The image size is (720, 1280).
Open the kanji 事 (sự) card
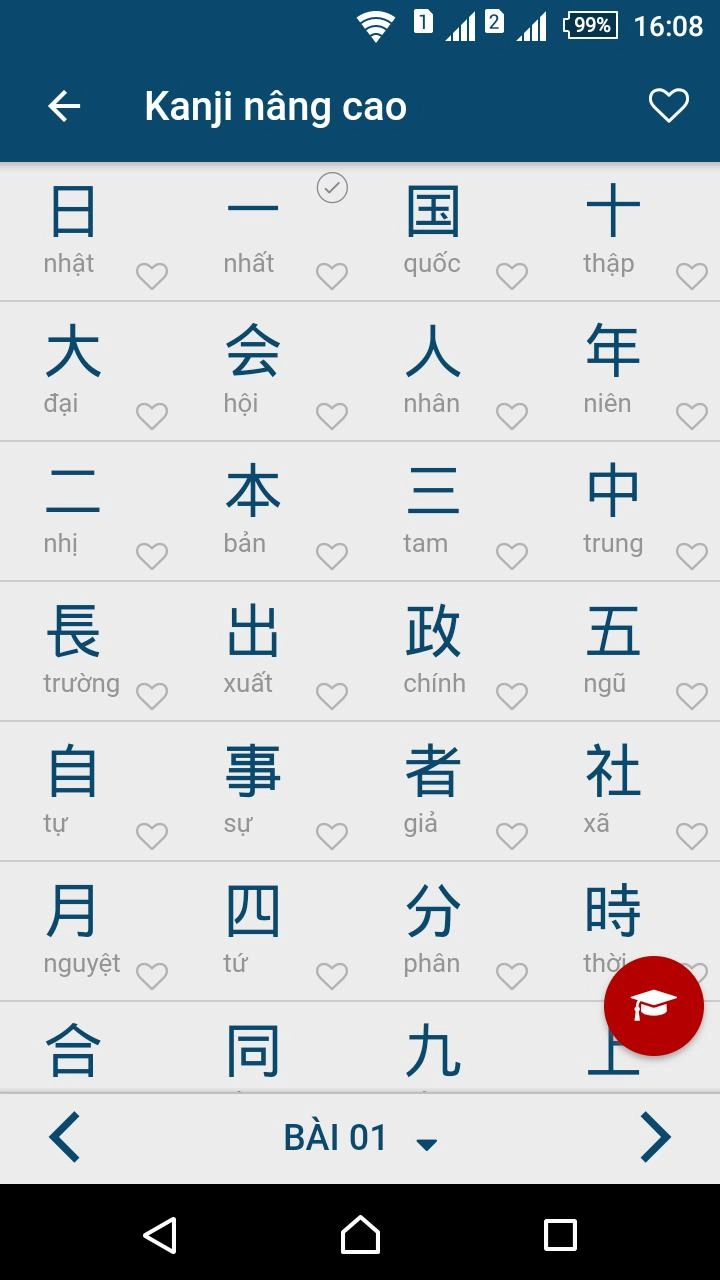(270, 792)
